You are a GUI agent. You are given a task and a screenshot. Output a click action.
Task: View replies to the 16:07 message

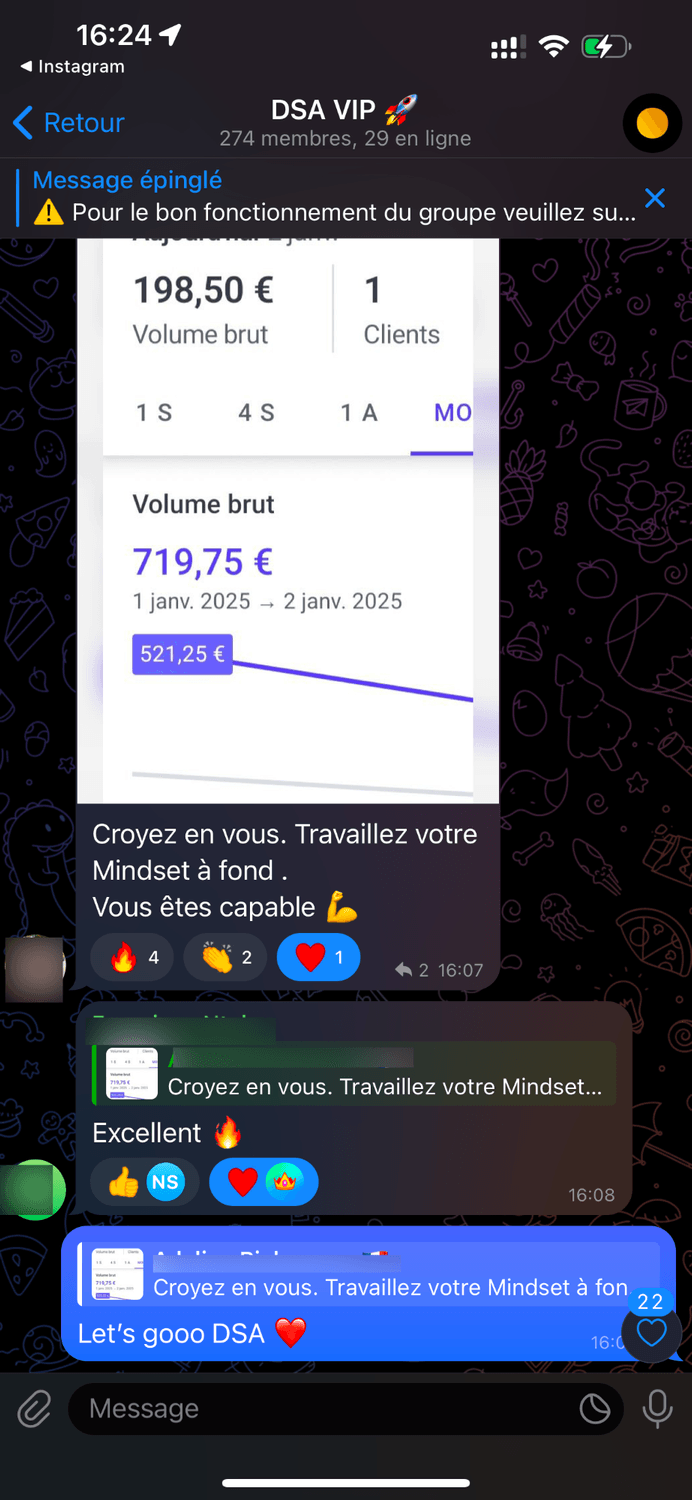(412, 970)
